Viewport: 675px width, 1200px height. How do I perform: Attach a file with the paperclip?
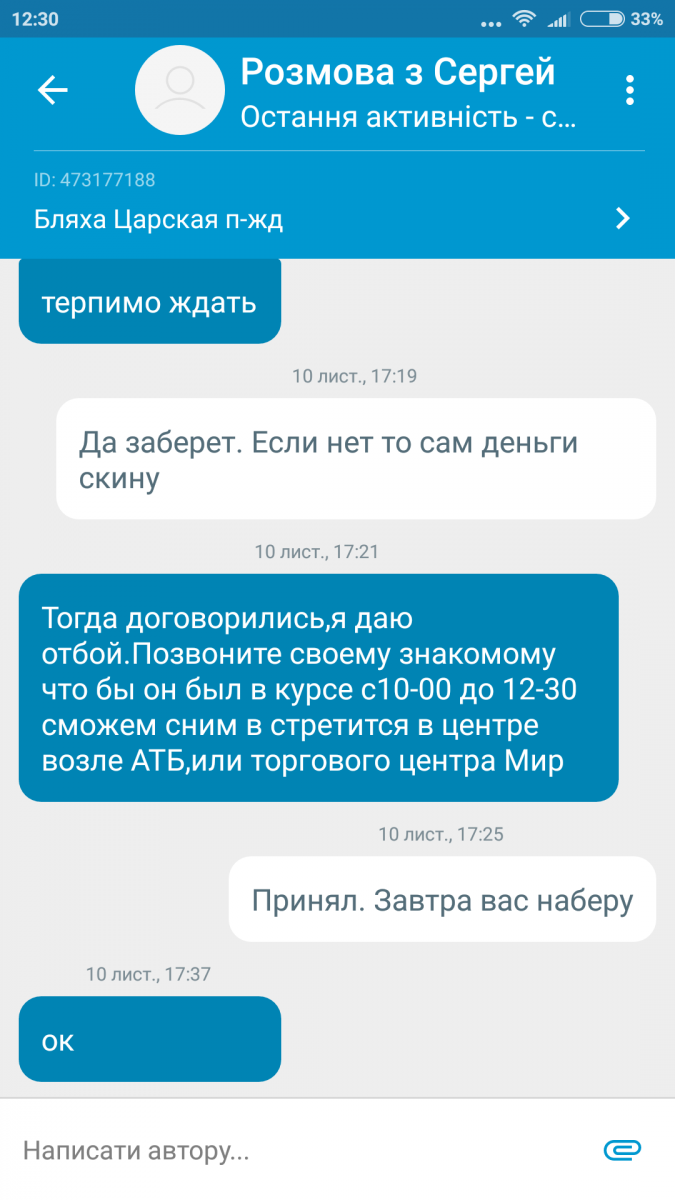coord(622,1150)
